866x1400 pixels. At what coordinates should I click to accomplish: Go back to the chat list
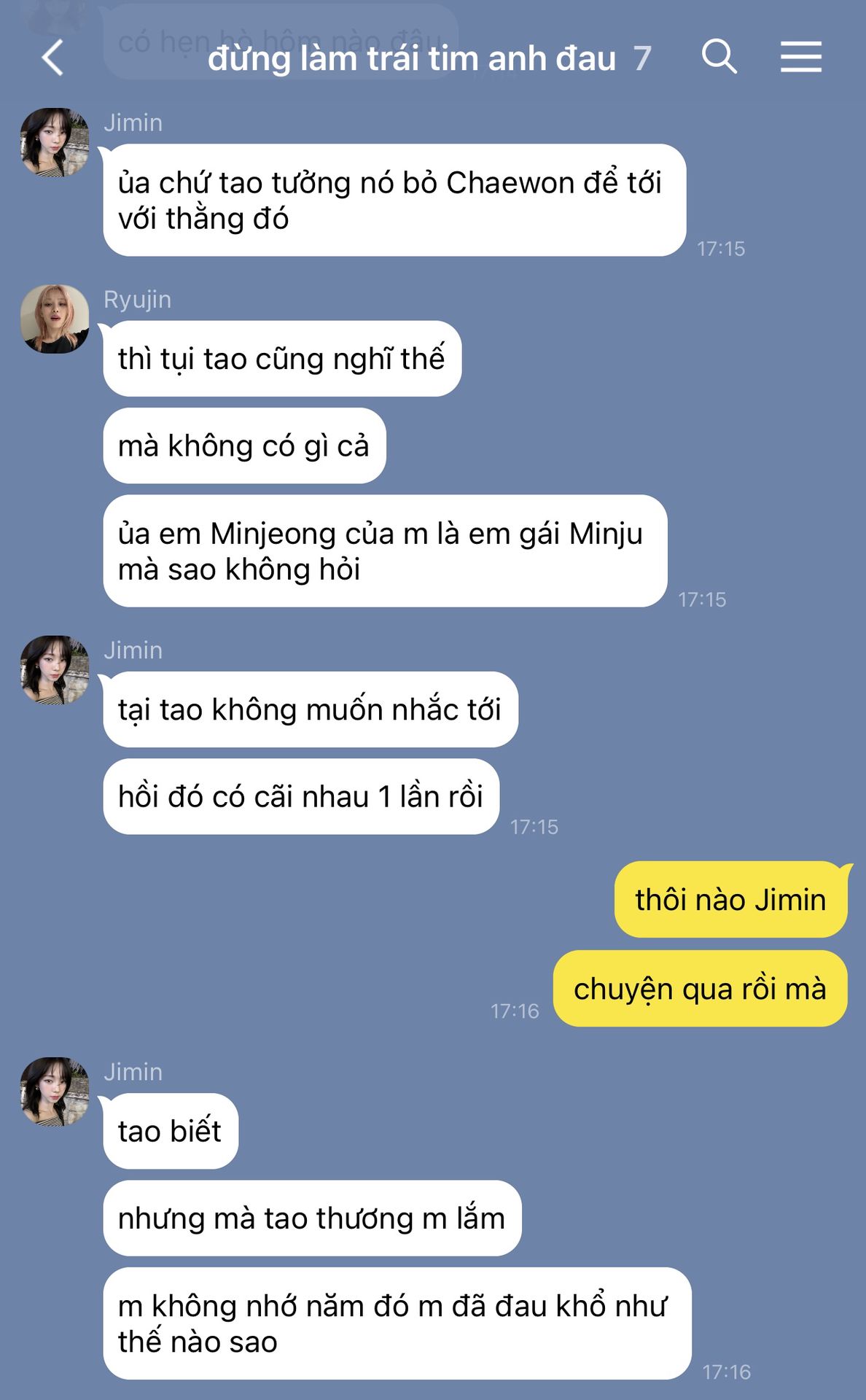pyautogui.click(x=52, y=58)
